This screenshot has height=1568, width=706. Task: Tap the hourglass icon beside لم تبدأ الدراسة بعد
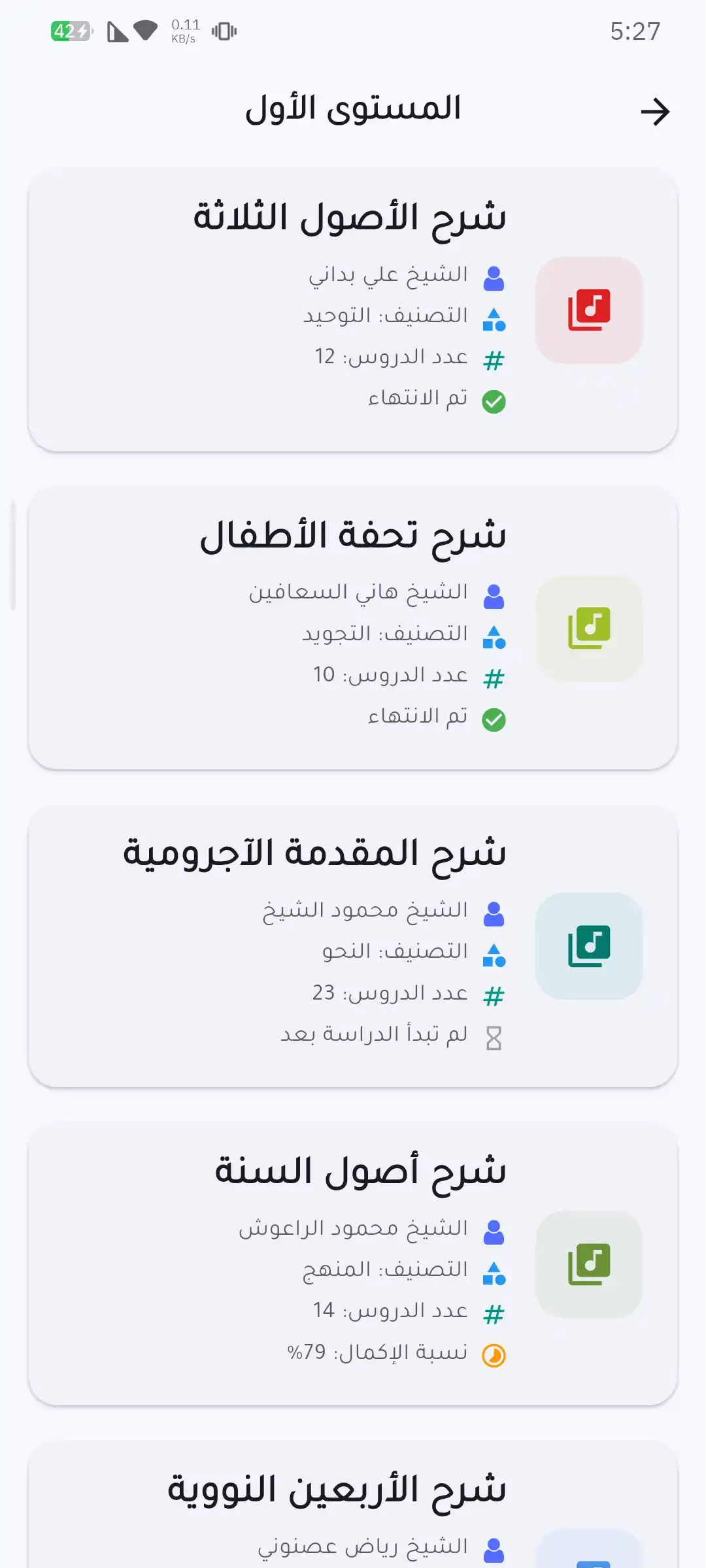pos(495,1037)
